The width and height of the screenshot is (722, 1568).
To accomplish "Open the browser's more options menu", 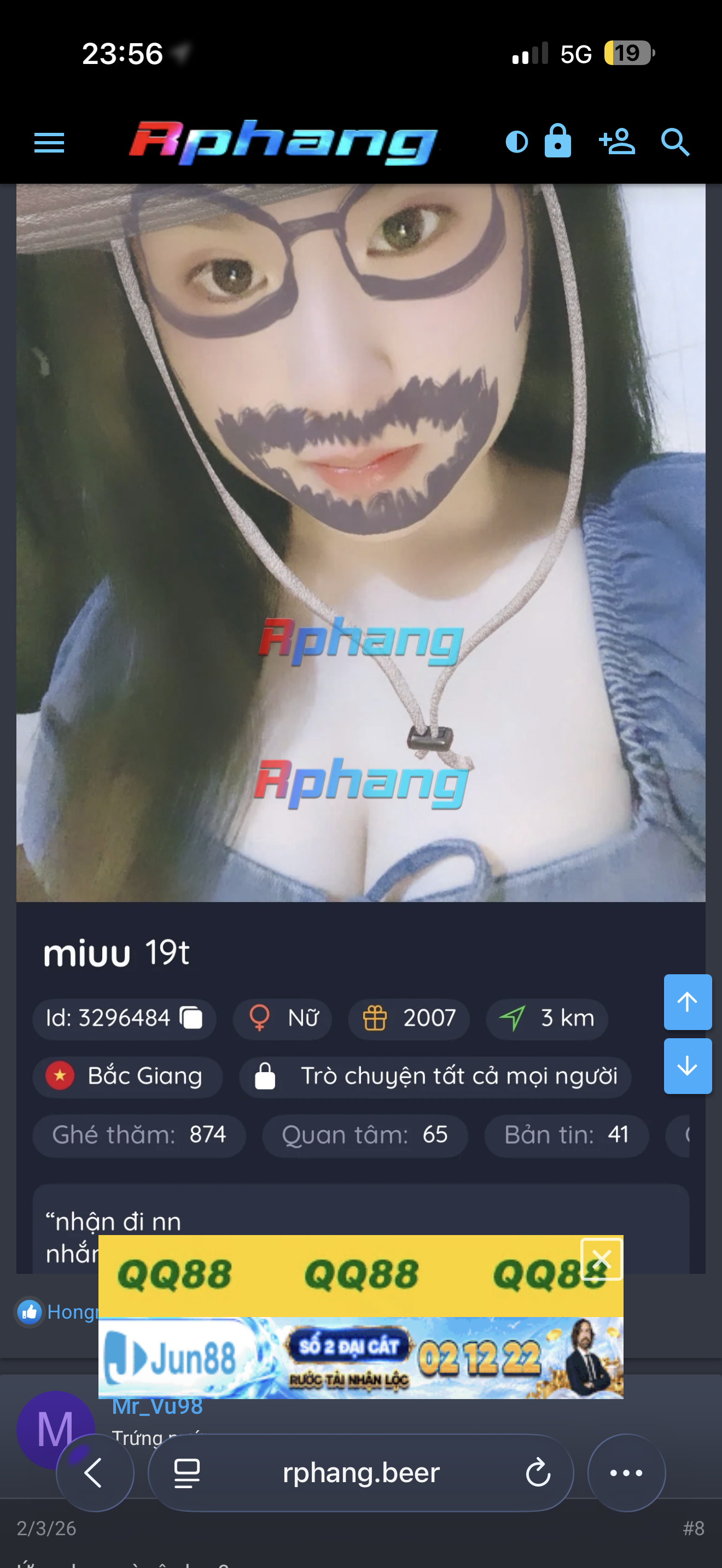I will 626,1472.
